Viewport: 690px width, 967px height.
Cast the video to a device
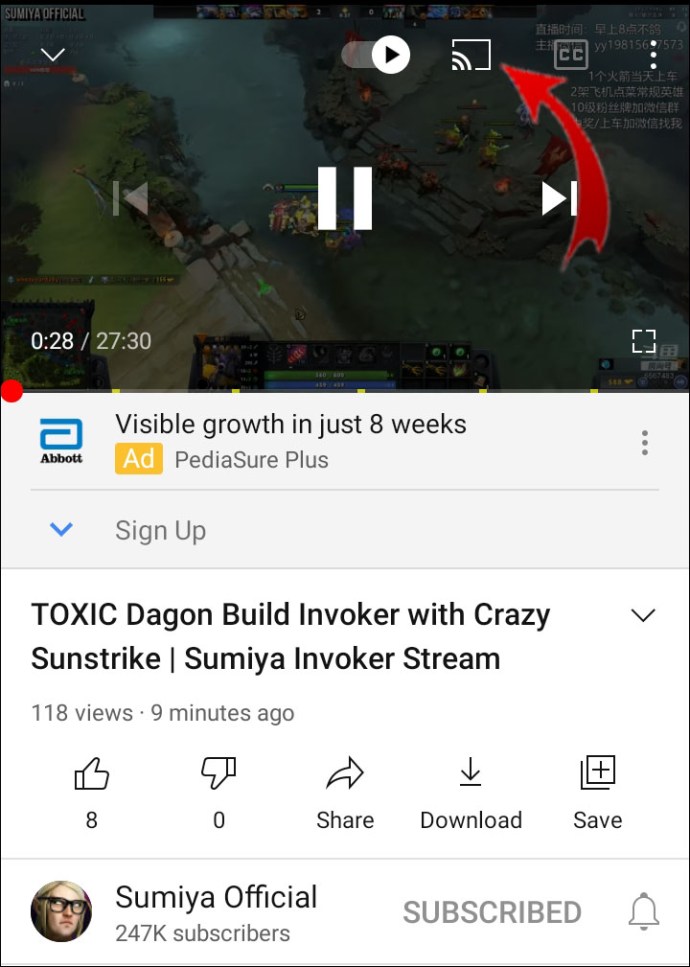[x=471, y=54]
